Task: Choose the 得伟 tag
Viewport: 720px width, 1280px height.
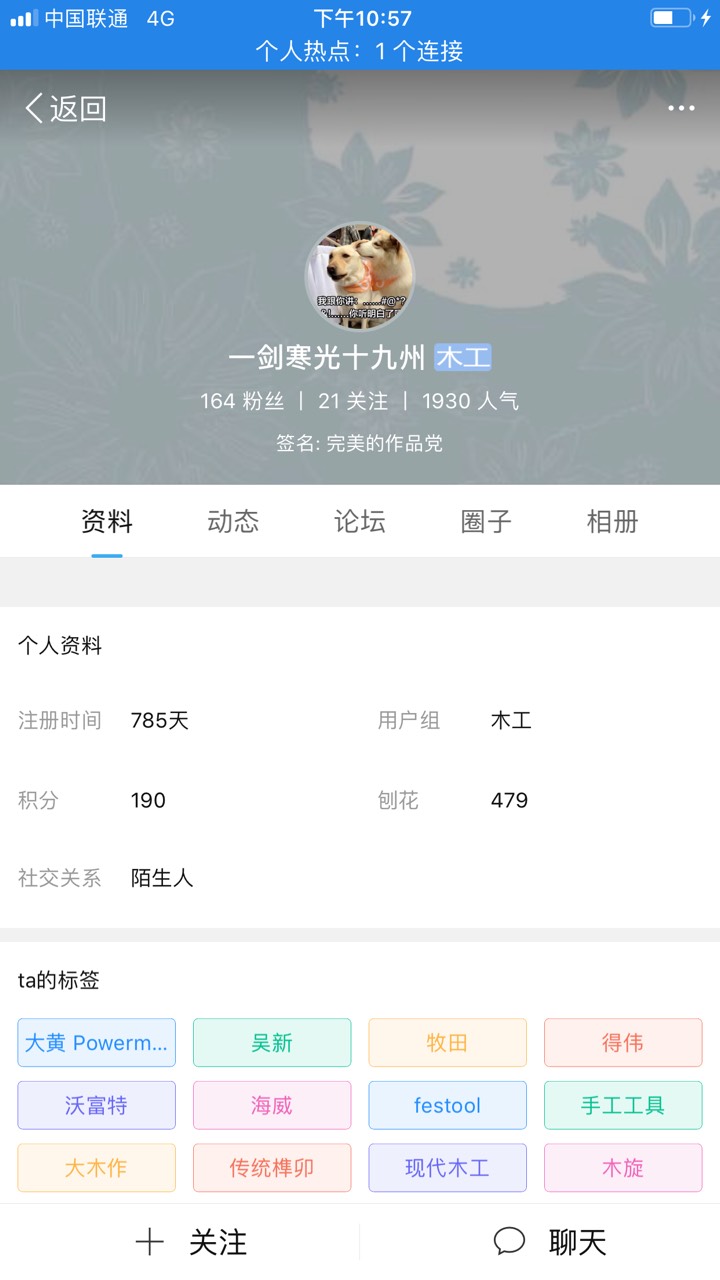Action: click(x=623, y=1043)
